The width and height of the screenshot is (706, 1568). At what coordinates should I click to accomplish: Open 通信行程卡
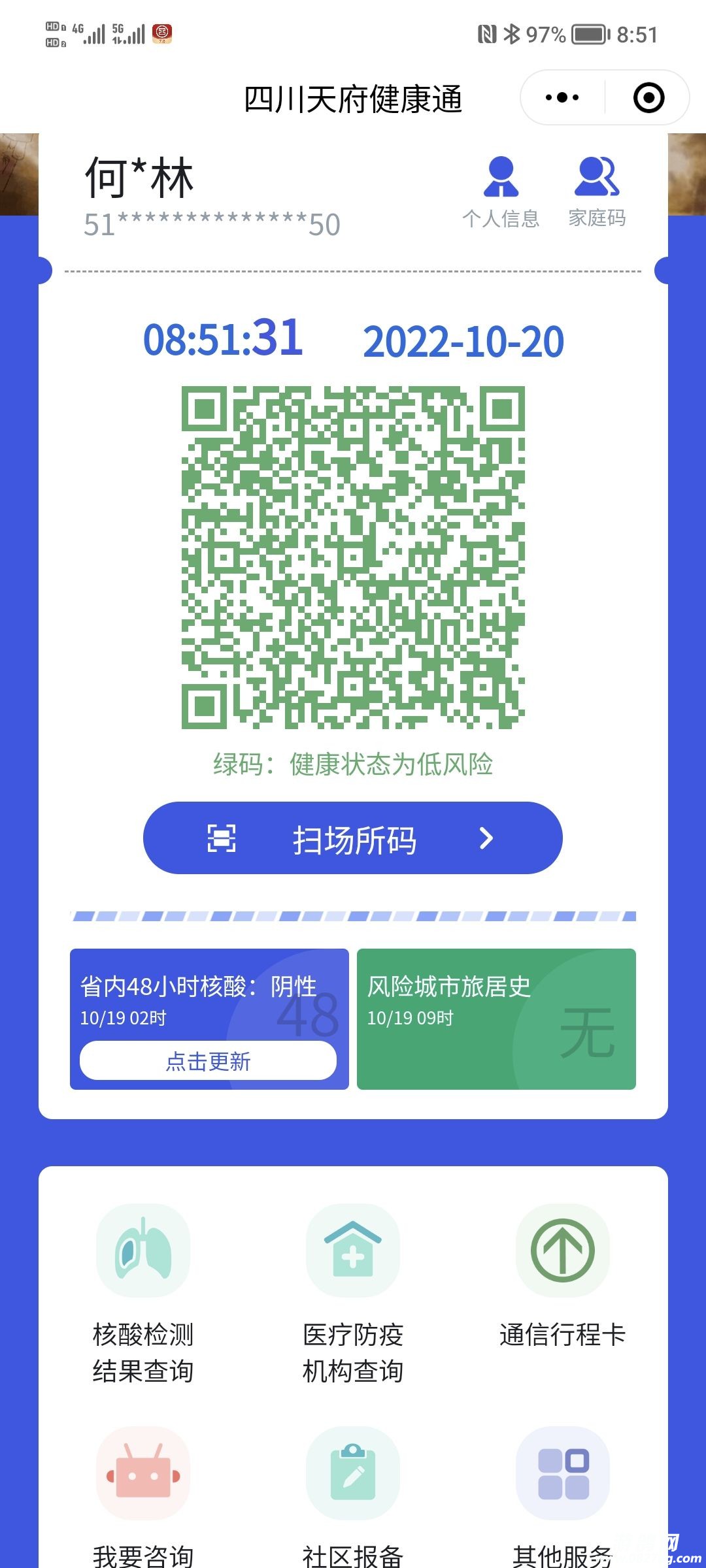(x=562, y=1274)
